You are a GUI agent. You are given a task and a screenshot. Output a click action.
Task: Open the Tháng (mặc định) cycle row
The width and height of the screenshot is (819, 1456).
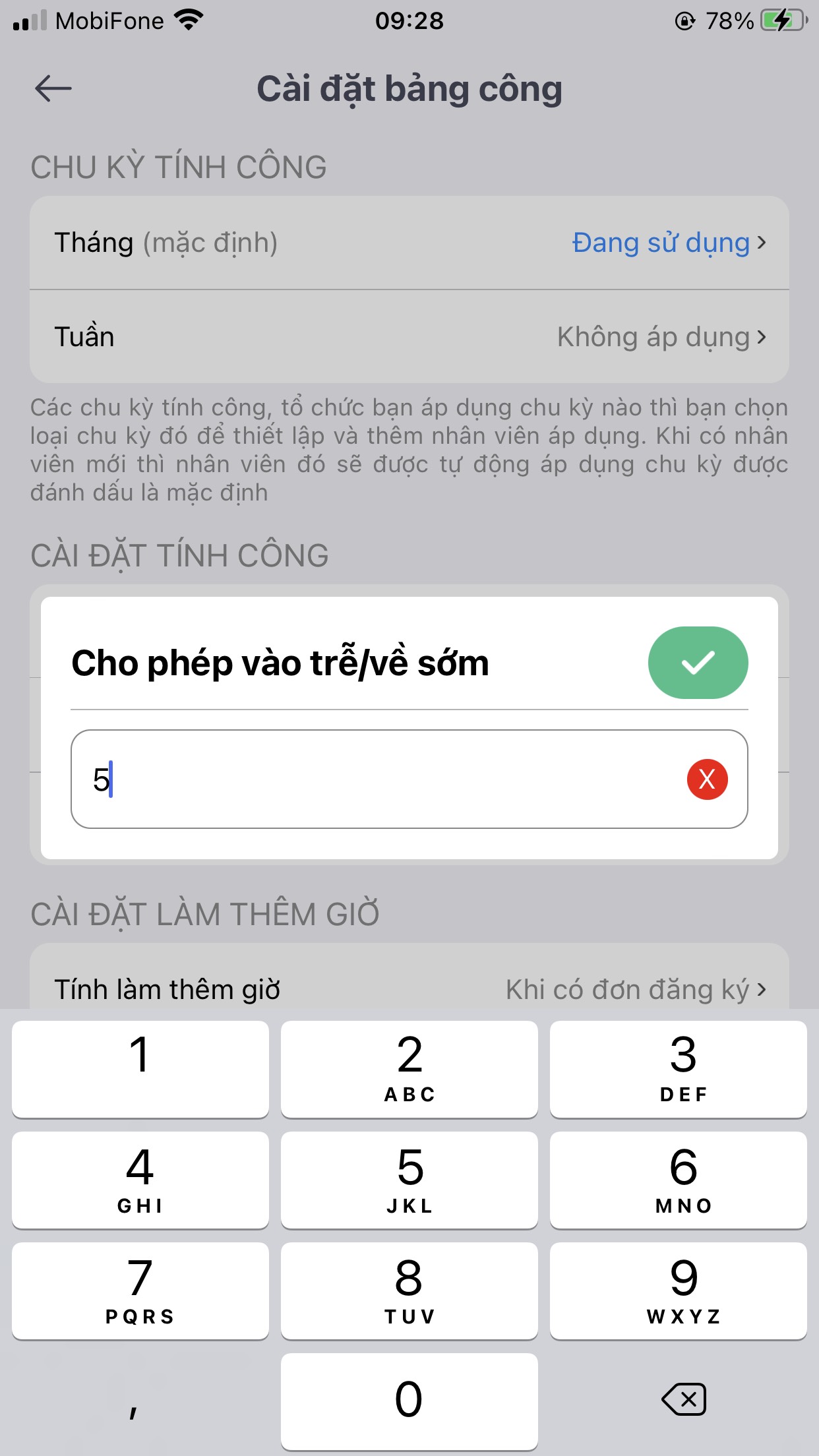click(409, 243)
